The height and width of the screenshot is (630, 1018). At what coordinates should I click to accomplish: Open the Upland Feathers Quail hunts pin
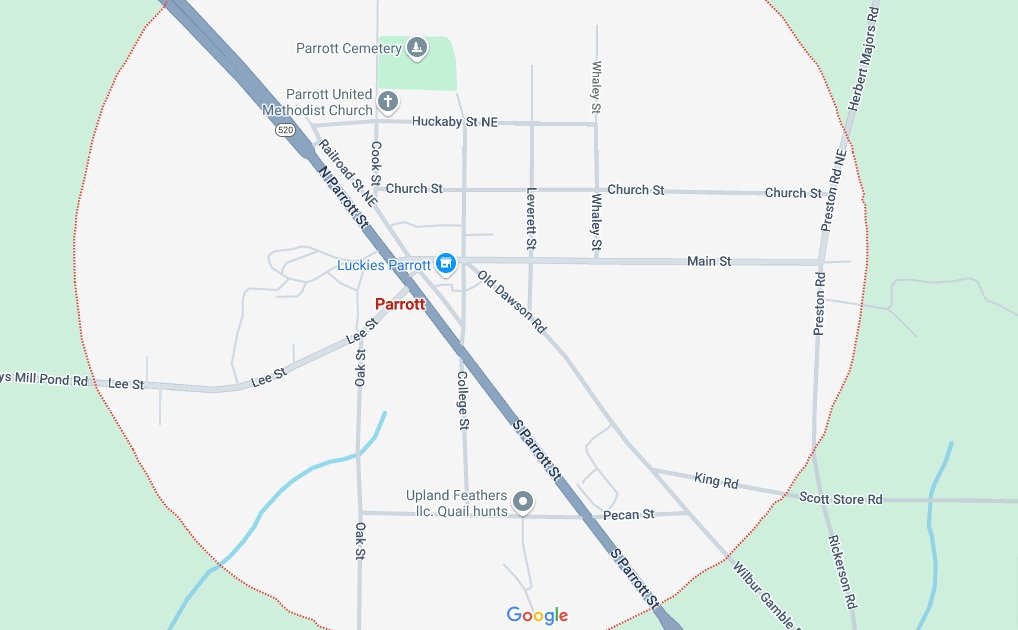[x=522, y=501]
